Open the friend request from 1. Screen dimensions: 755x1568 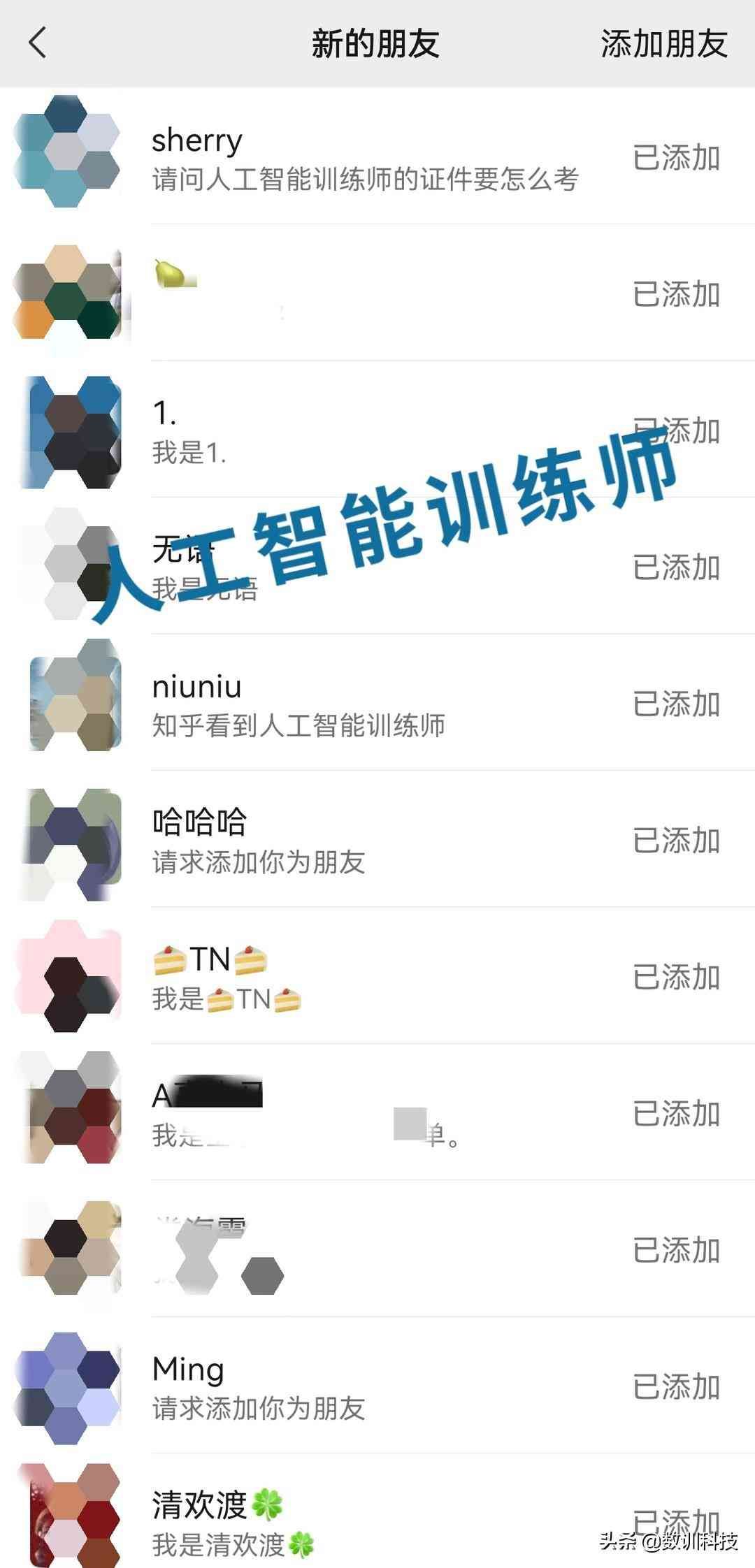click(x=364, y=430)
